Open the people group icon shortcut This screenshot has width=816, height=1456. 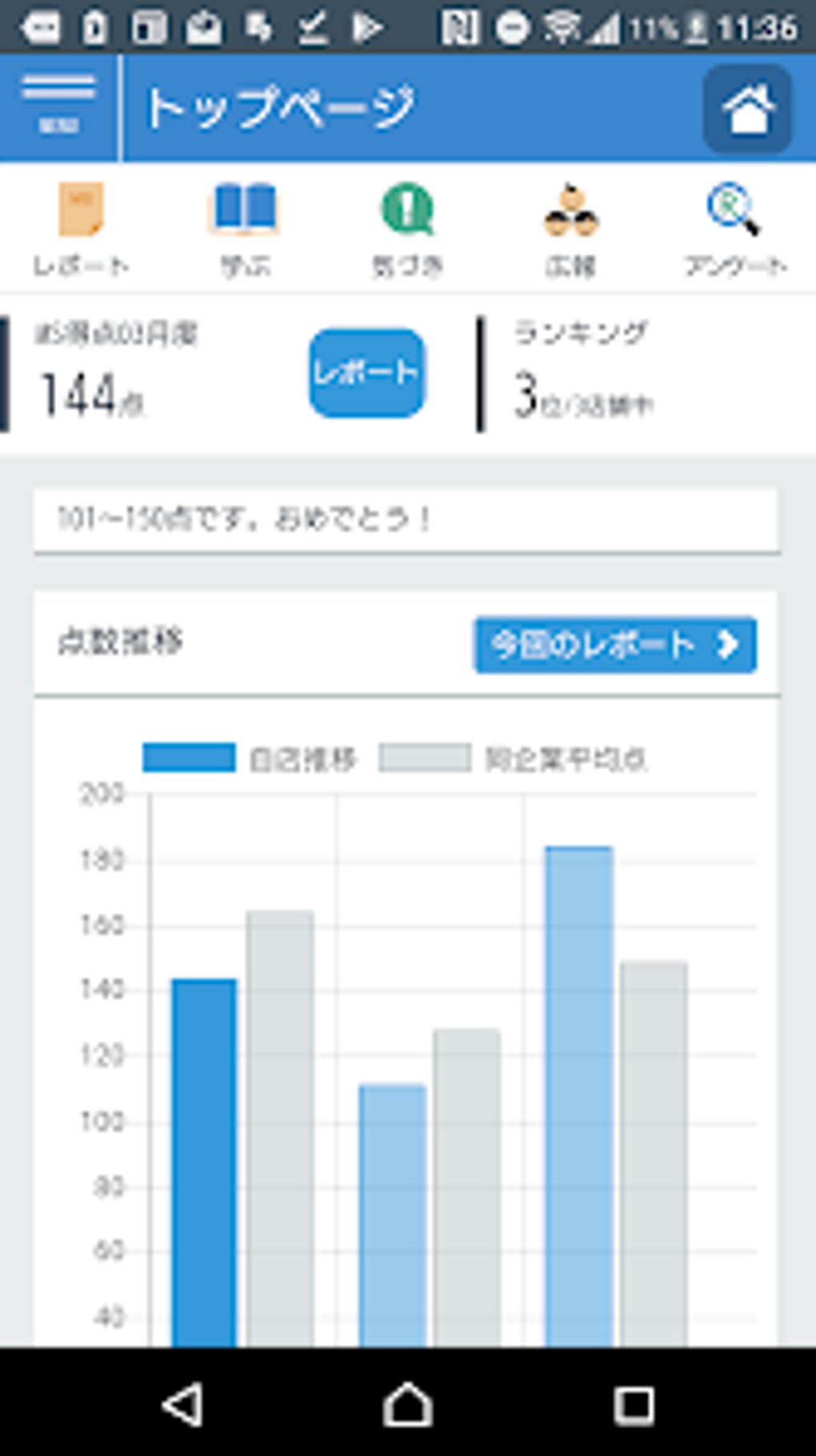coord(570,230)
